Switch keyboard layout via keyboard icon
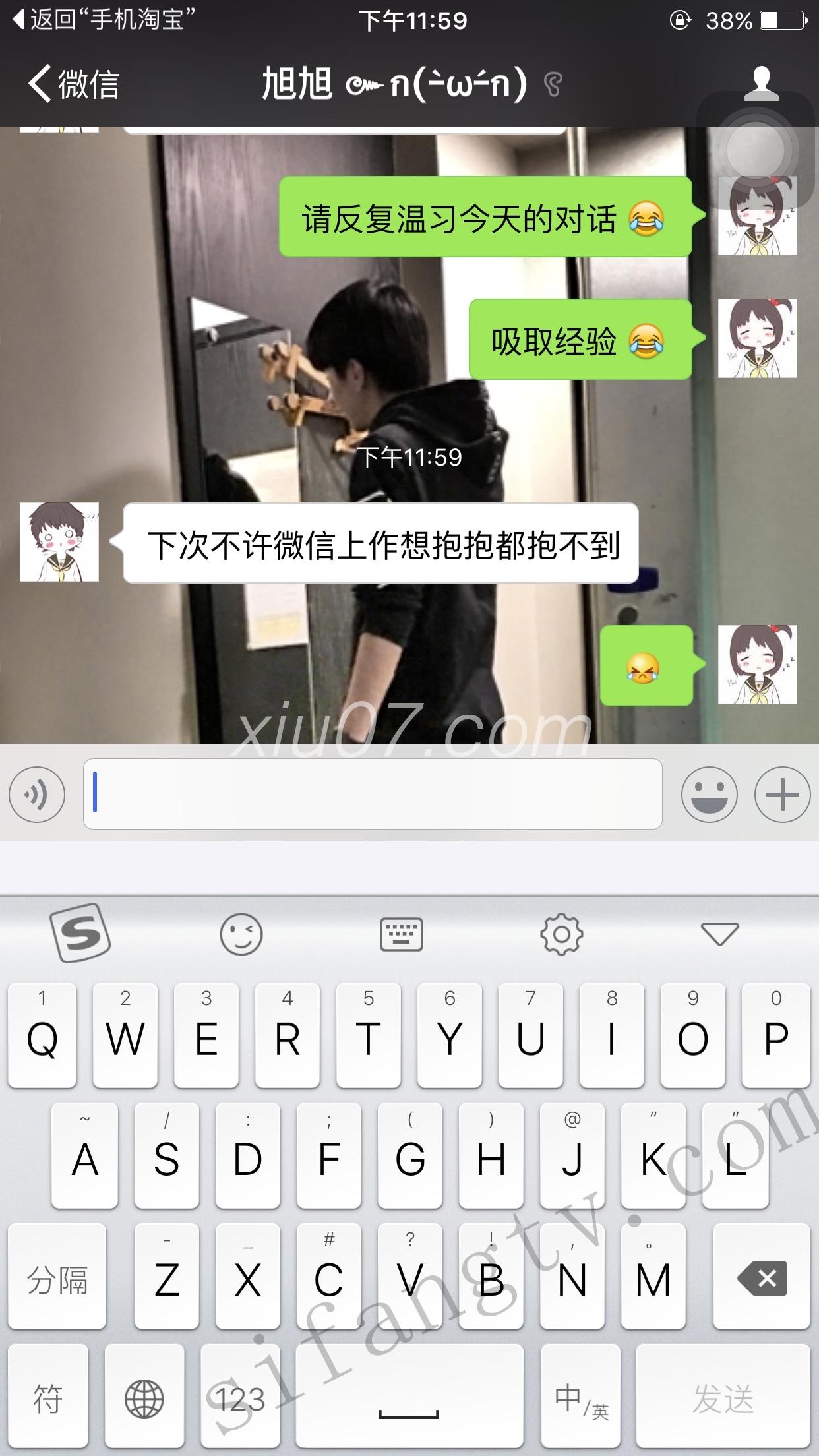The image size is (819, 1456). (x=402, y=934)
